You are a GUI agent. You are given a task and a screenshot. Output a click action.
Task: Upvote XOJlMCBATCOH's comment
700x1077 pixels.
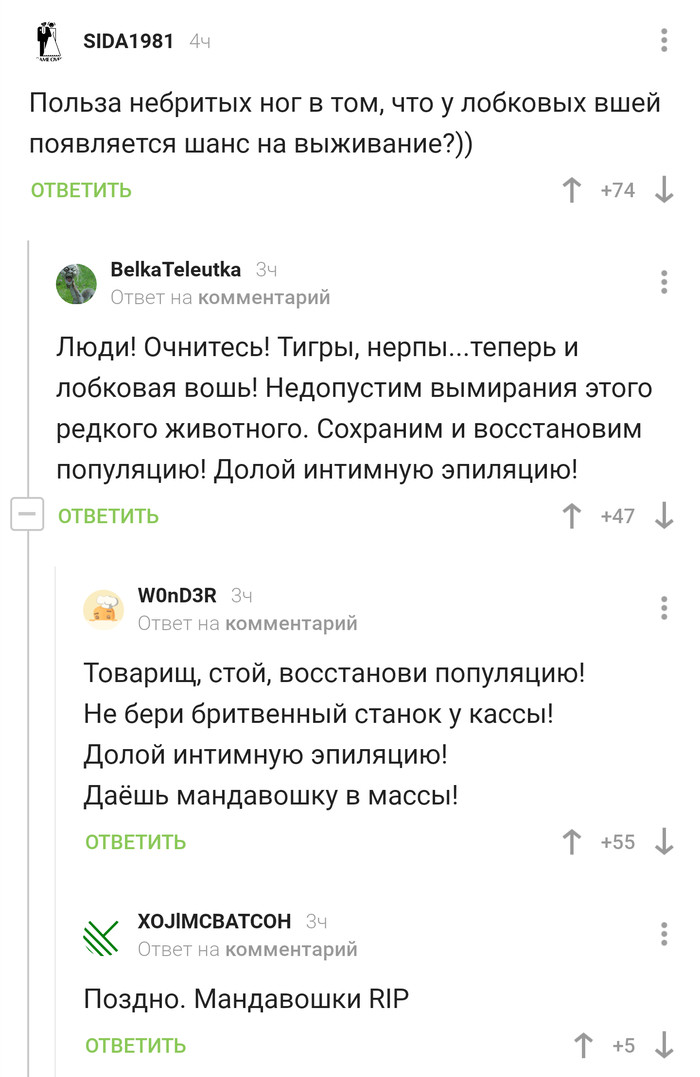[x=583, y=1046]
